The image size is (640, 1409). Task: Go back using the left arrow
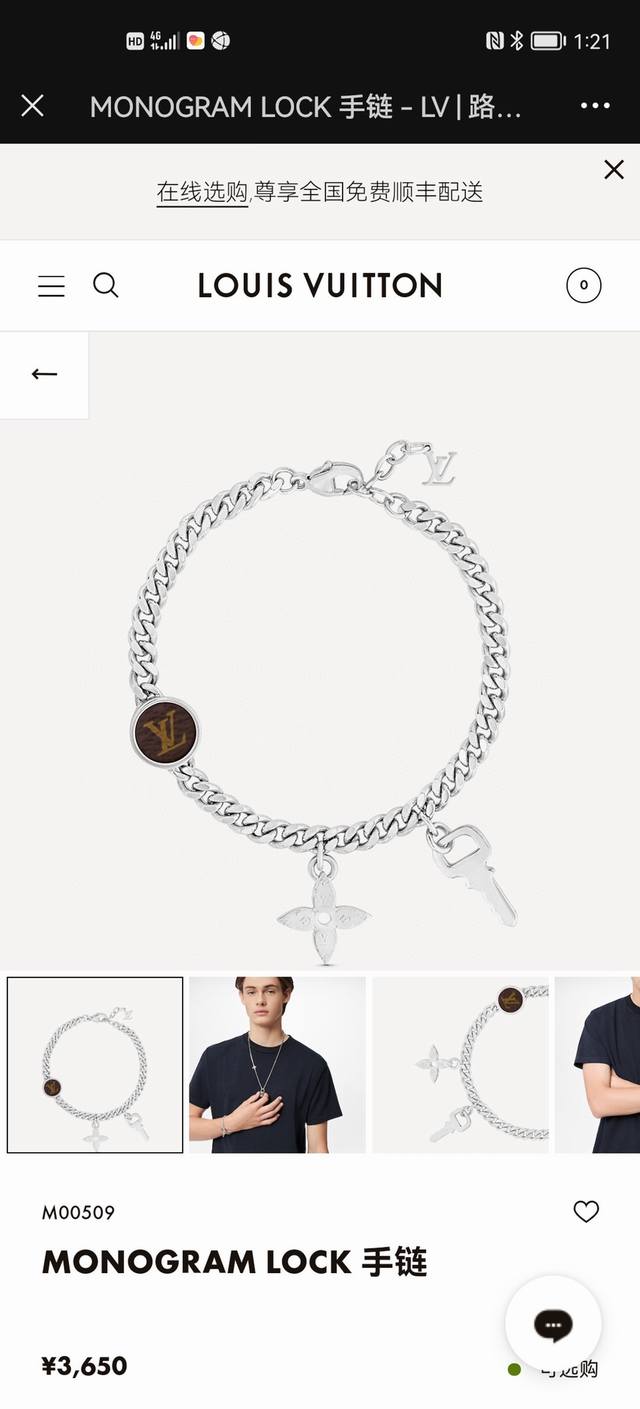(x=44, y=374)
